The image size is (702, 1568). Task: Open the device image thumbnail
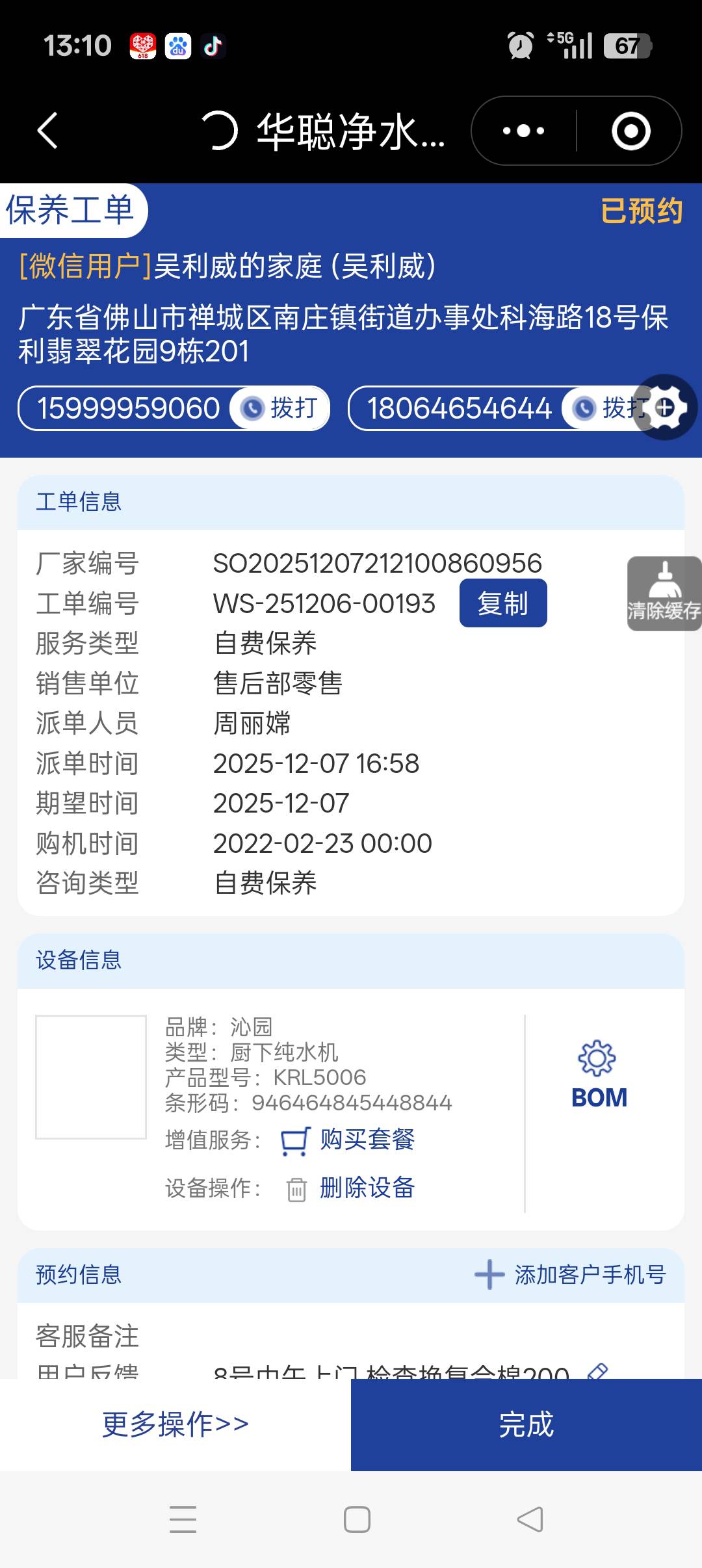point(91,1077)
